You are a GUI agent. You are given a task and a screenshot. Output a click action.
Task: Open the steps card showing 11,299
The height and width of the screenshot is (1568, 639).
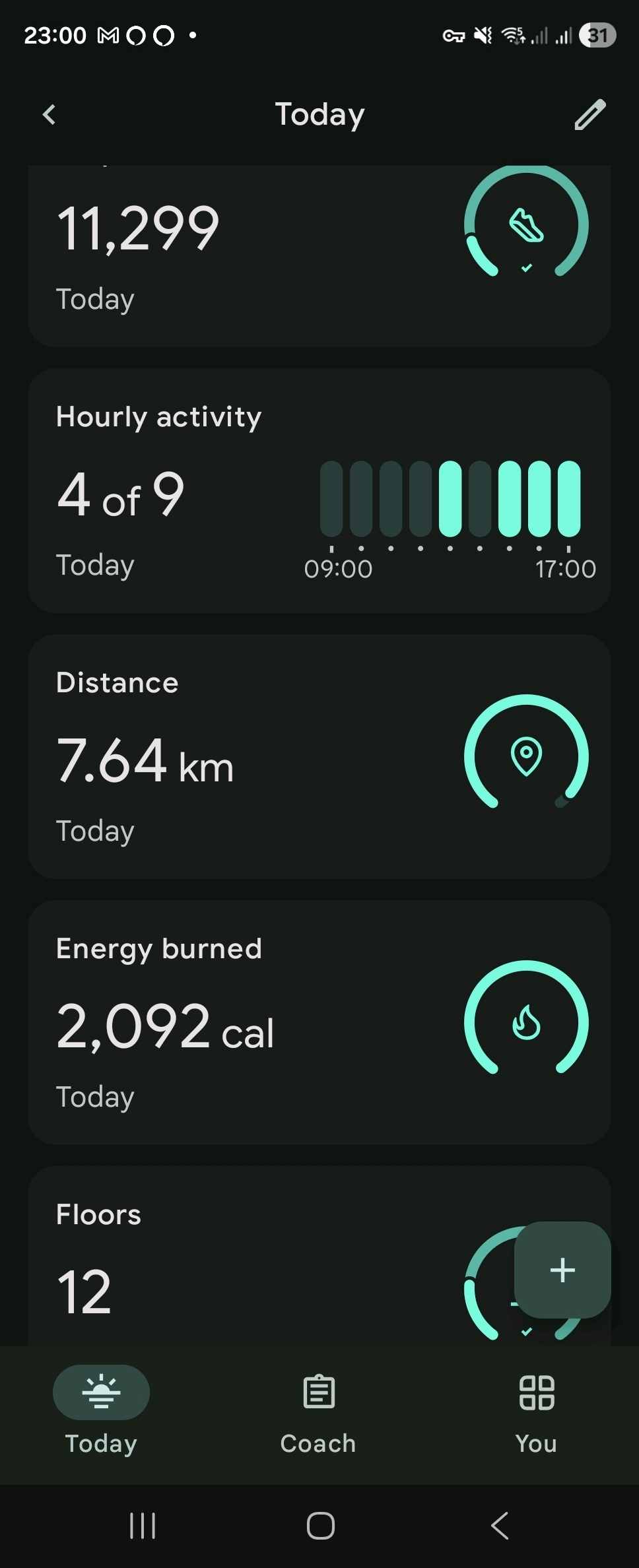[264, 257]
